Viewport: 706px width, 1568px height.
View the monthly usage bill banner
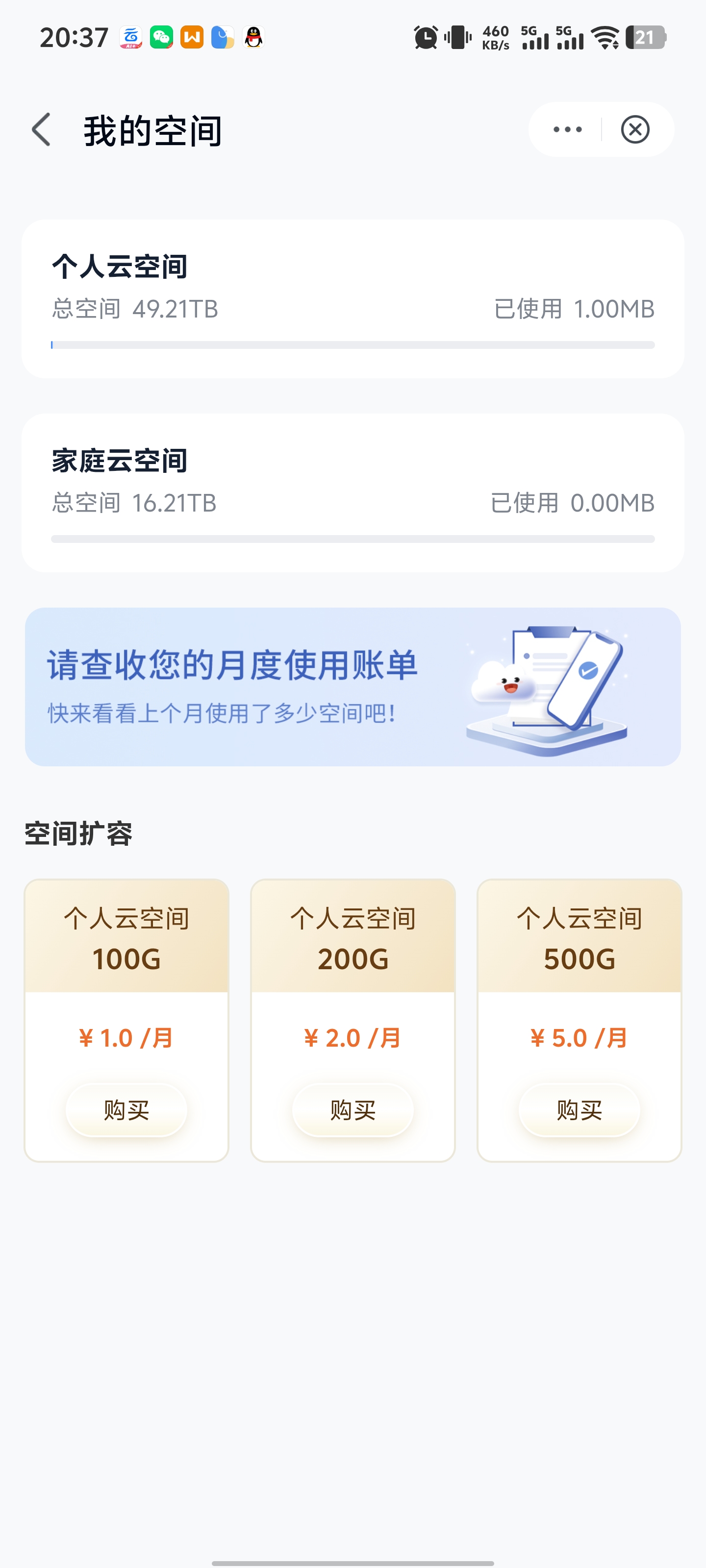[x=353, y=686]
